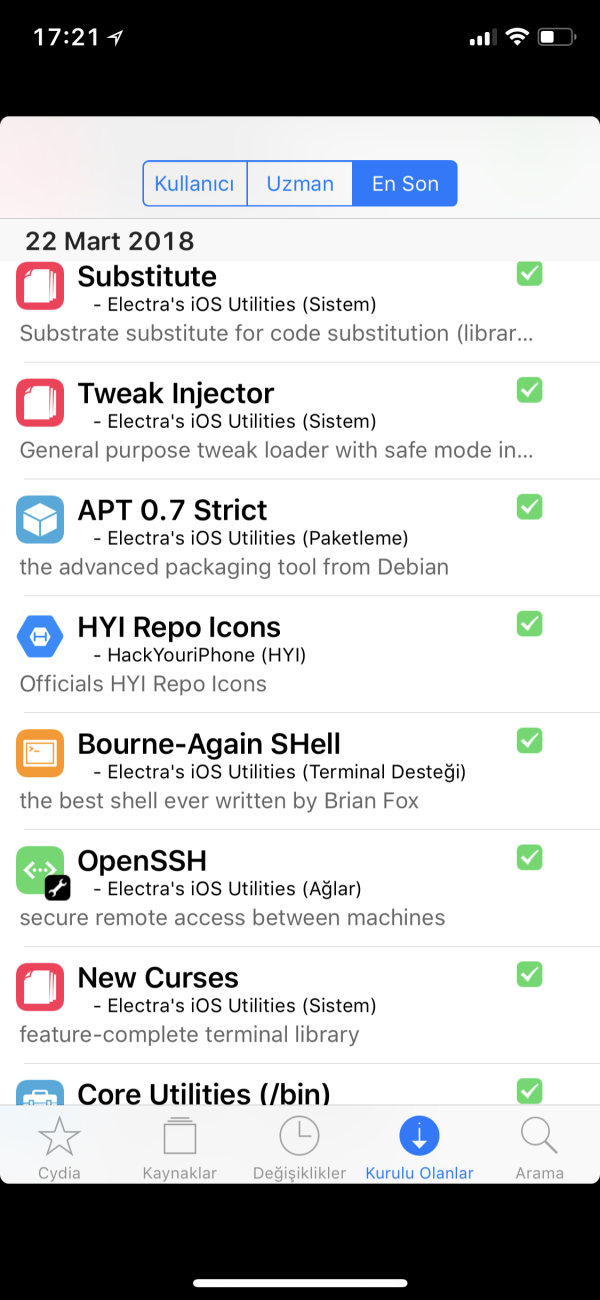View HYI Repo Icons package
The height and width of the screenshot is (1300, 600).
coord(280,654)
